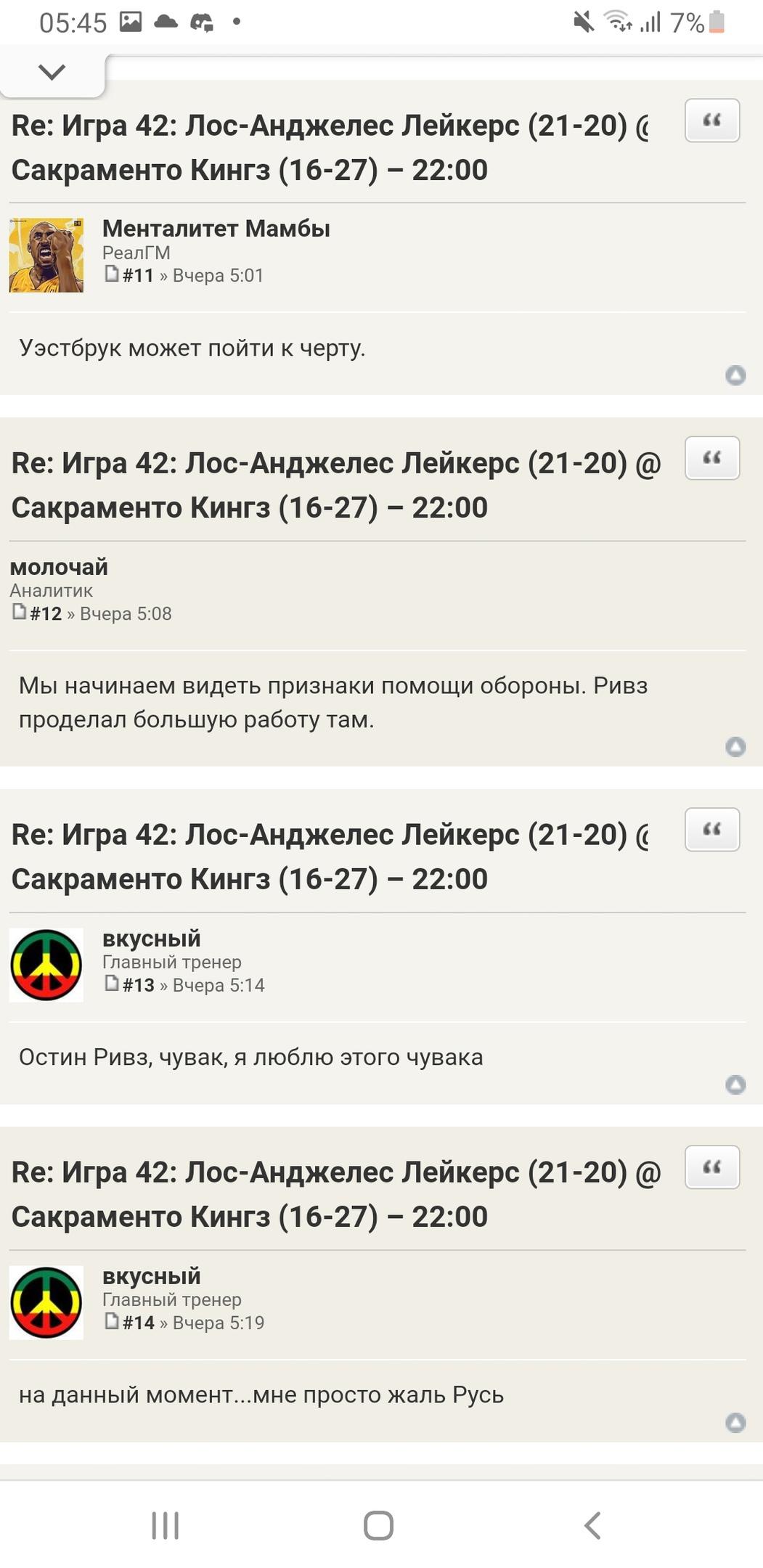
Task: Open вкусный profile on post #13
Action: (151, 938)
